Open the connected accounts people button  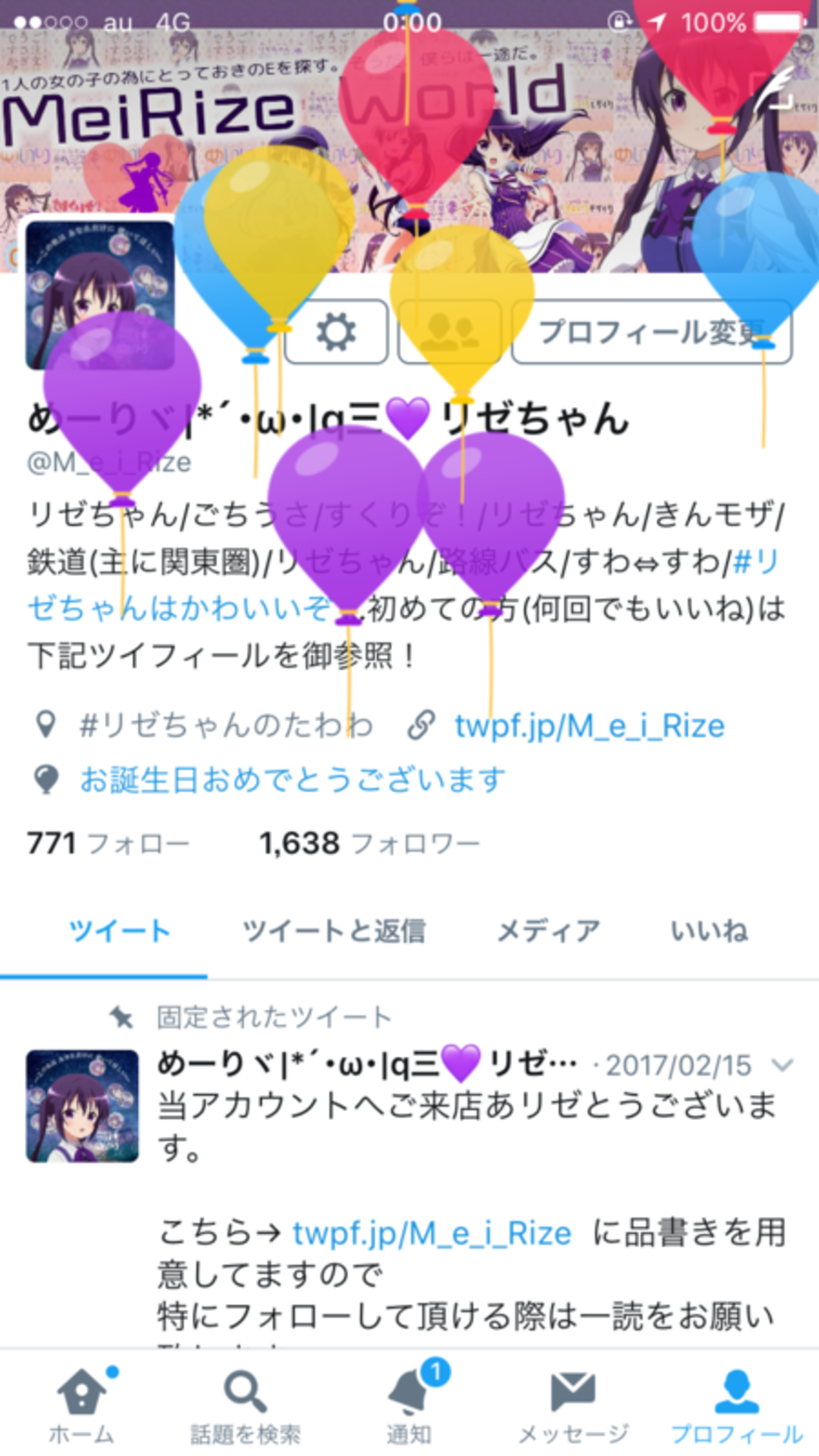450,332
